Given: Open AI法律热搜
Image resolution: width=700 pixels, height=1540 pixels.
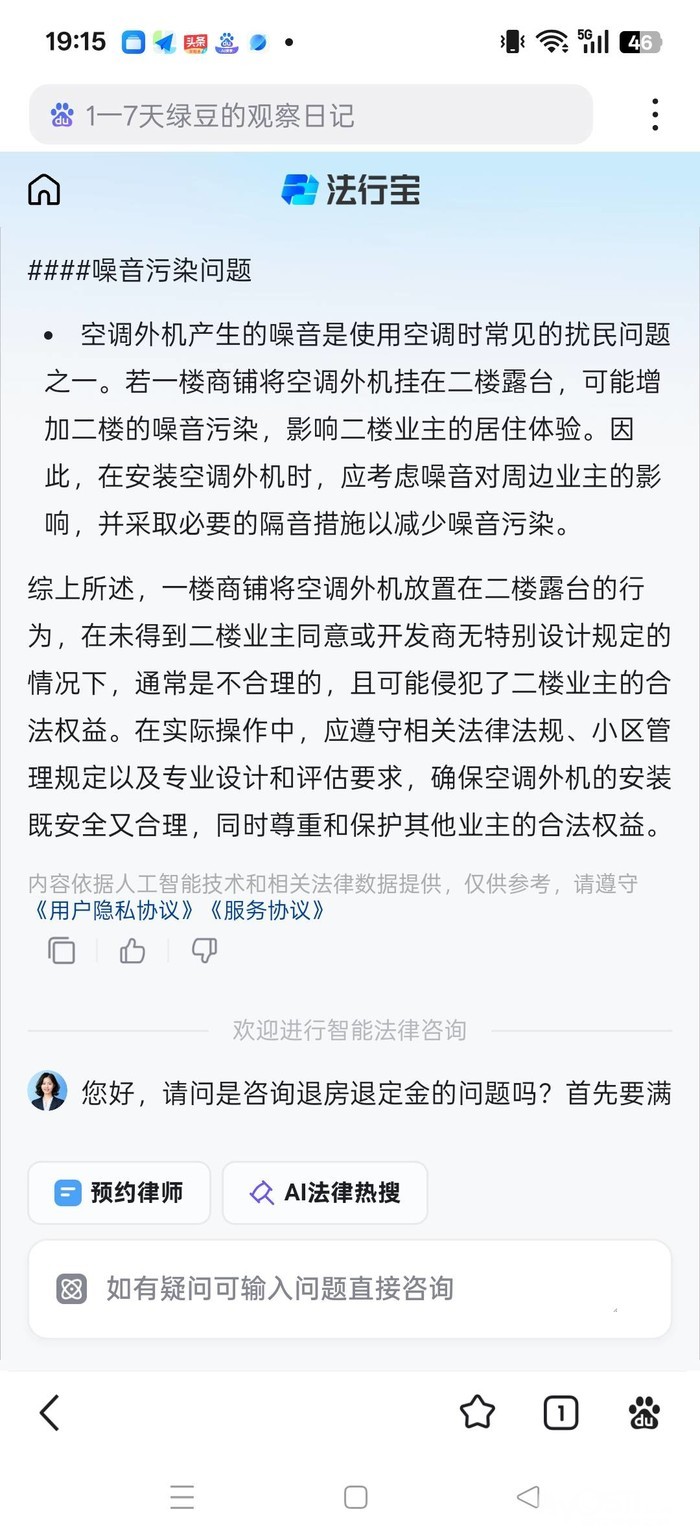Looking at the screenshot, I should point(325,1192).
